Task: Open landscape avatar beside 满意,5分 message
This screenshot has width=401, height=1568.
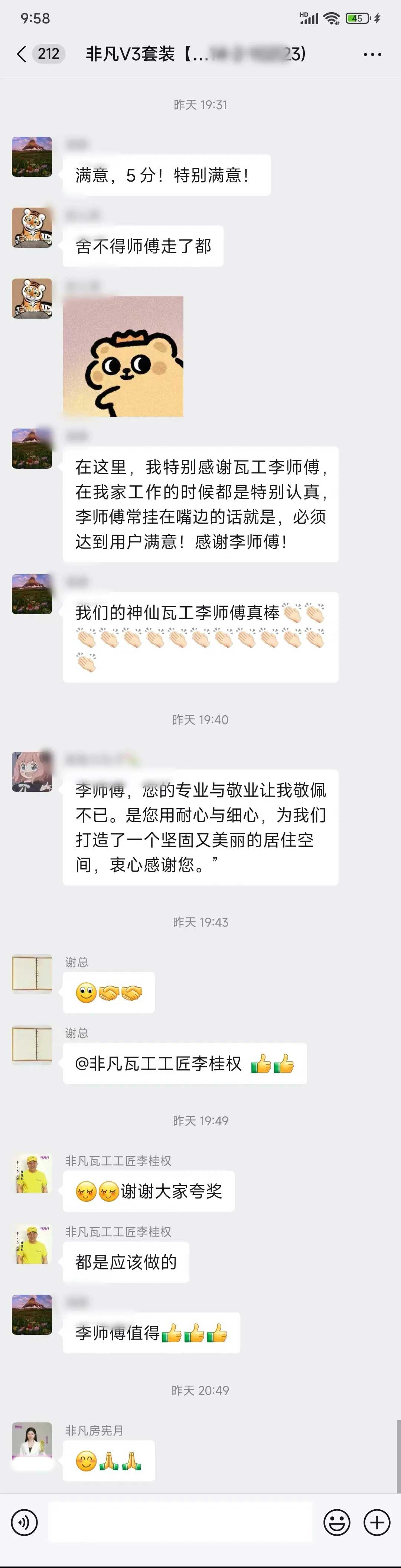Action: (x=32, y=156)
